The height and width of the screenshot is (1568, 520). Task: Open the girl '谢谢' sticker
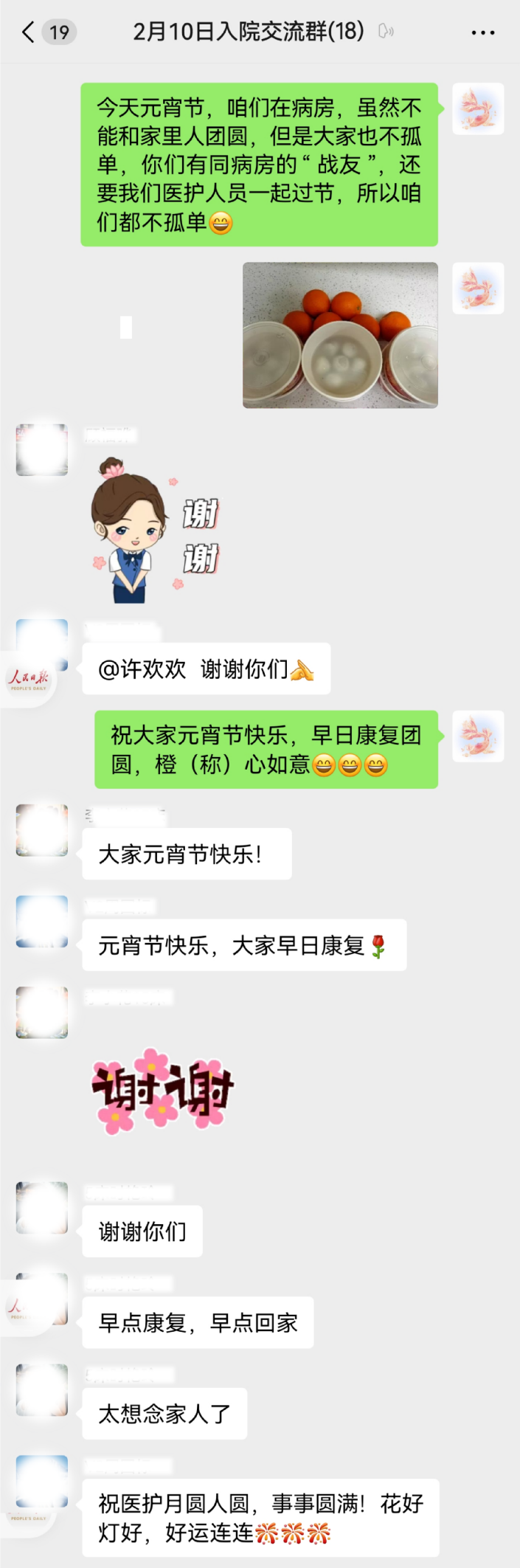(156, 530)
